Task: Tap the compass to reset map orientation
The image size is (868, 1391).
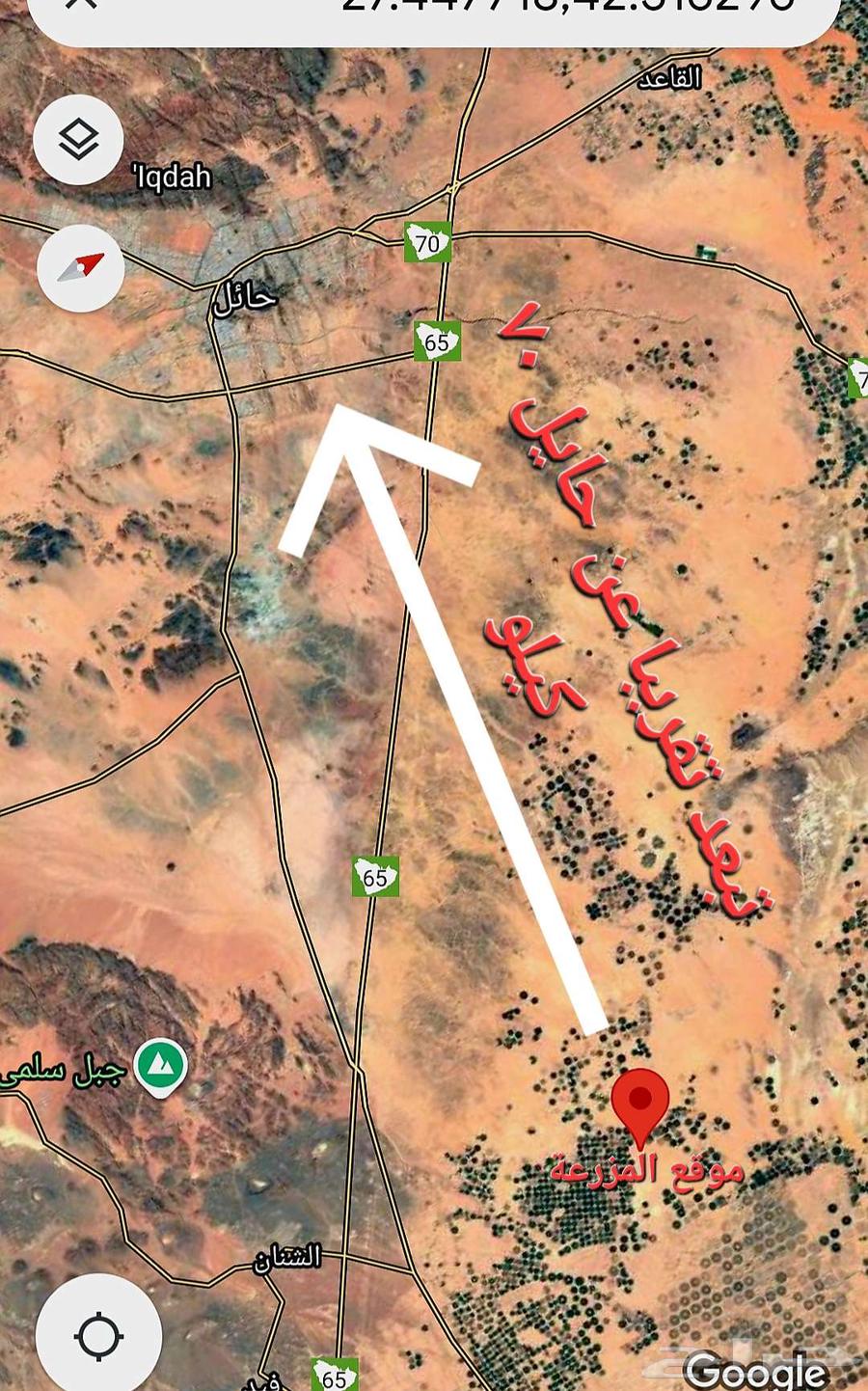Action: point(80,266)
